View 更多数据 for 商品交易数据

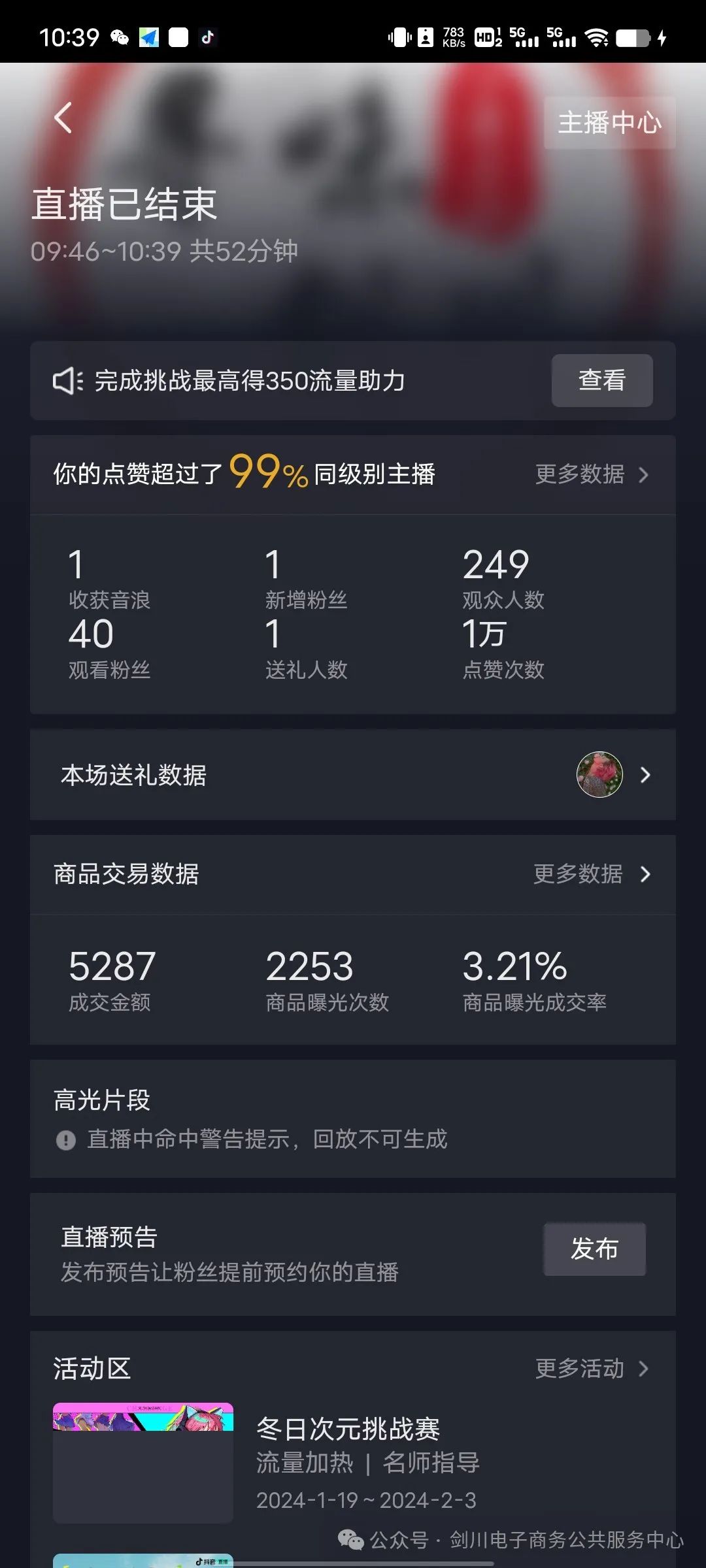pos(591,874)
